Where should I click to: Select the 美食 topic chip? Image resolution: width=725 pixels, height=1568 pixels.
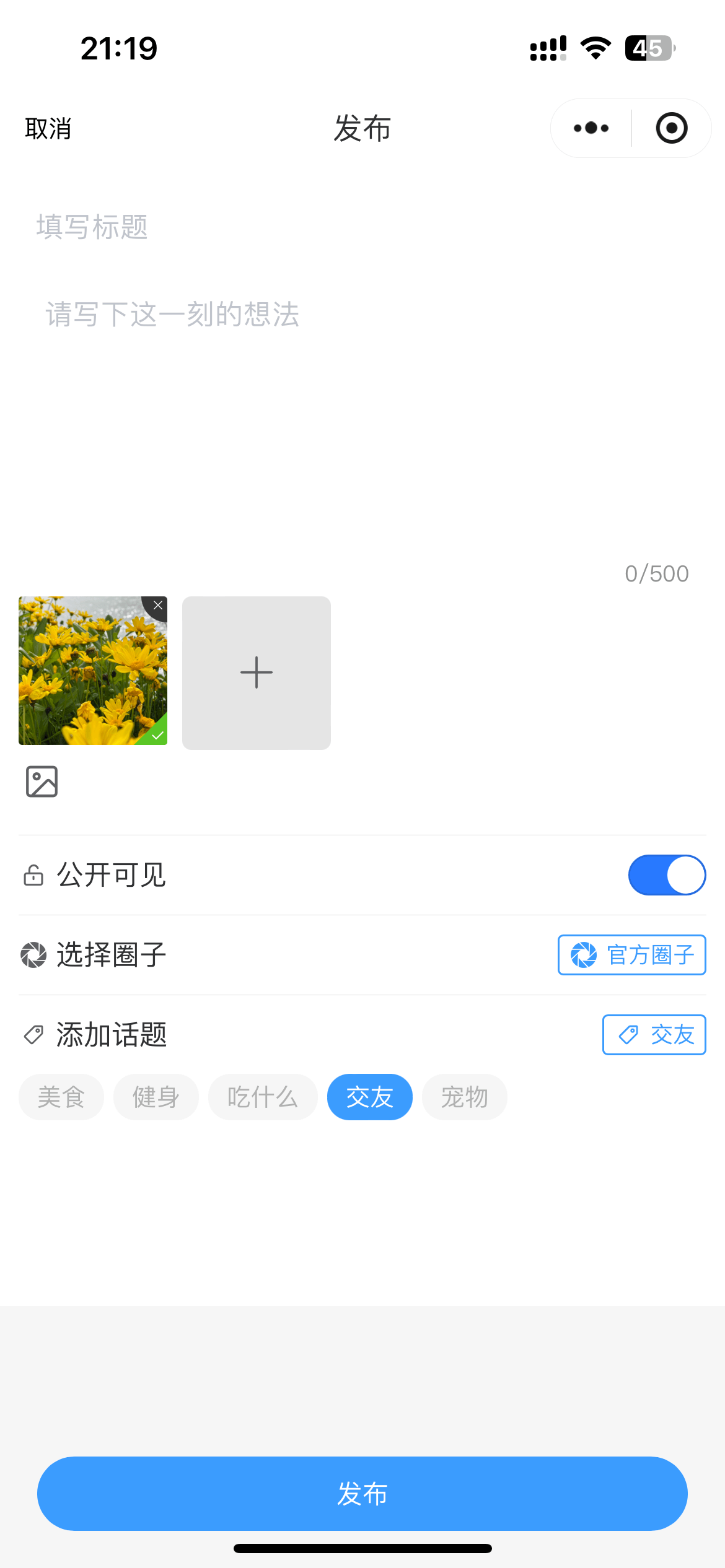61,1097
